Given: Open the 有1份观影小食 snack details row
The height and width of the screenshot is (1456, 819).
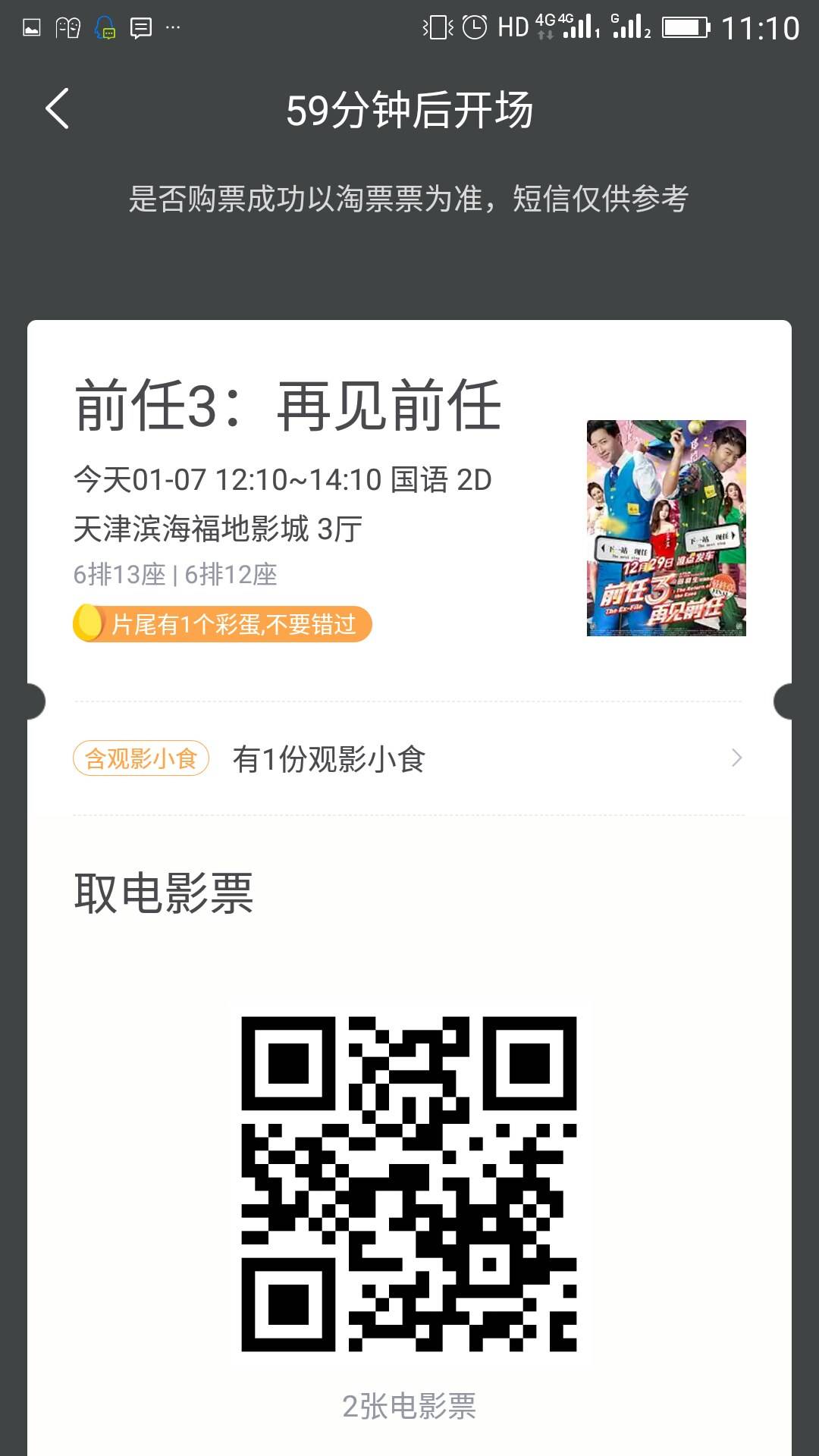Looking at the screenshot, I should click(408, 758).
